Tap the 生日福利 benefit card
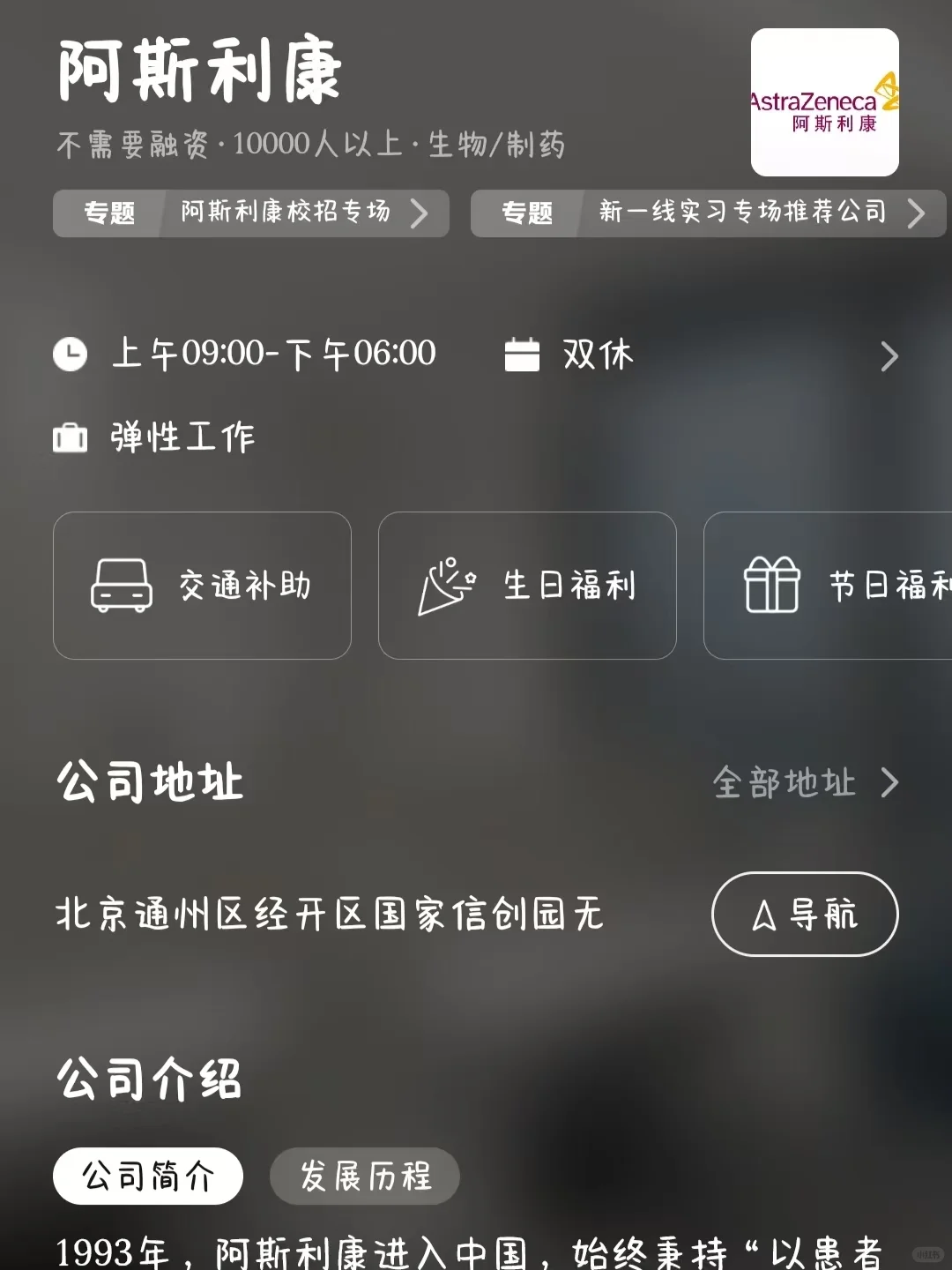The height and width of the screenshot is (1270, 952). (x=527, y=586)
